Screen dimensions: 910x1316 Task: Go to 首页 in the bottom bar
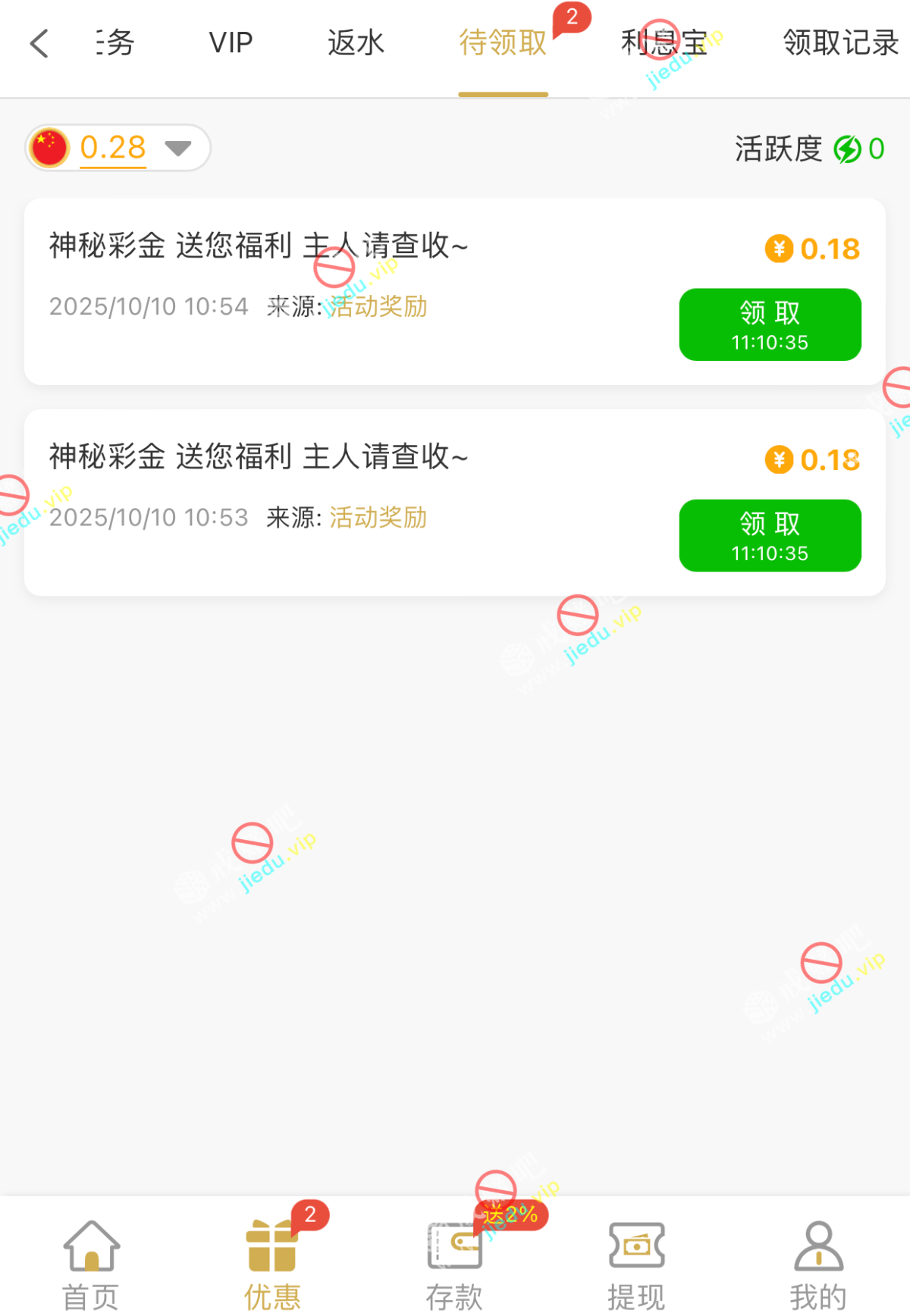[x=91, y=1264]
